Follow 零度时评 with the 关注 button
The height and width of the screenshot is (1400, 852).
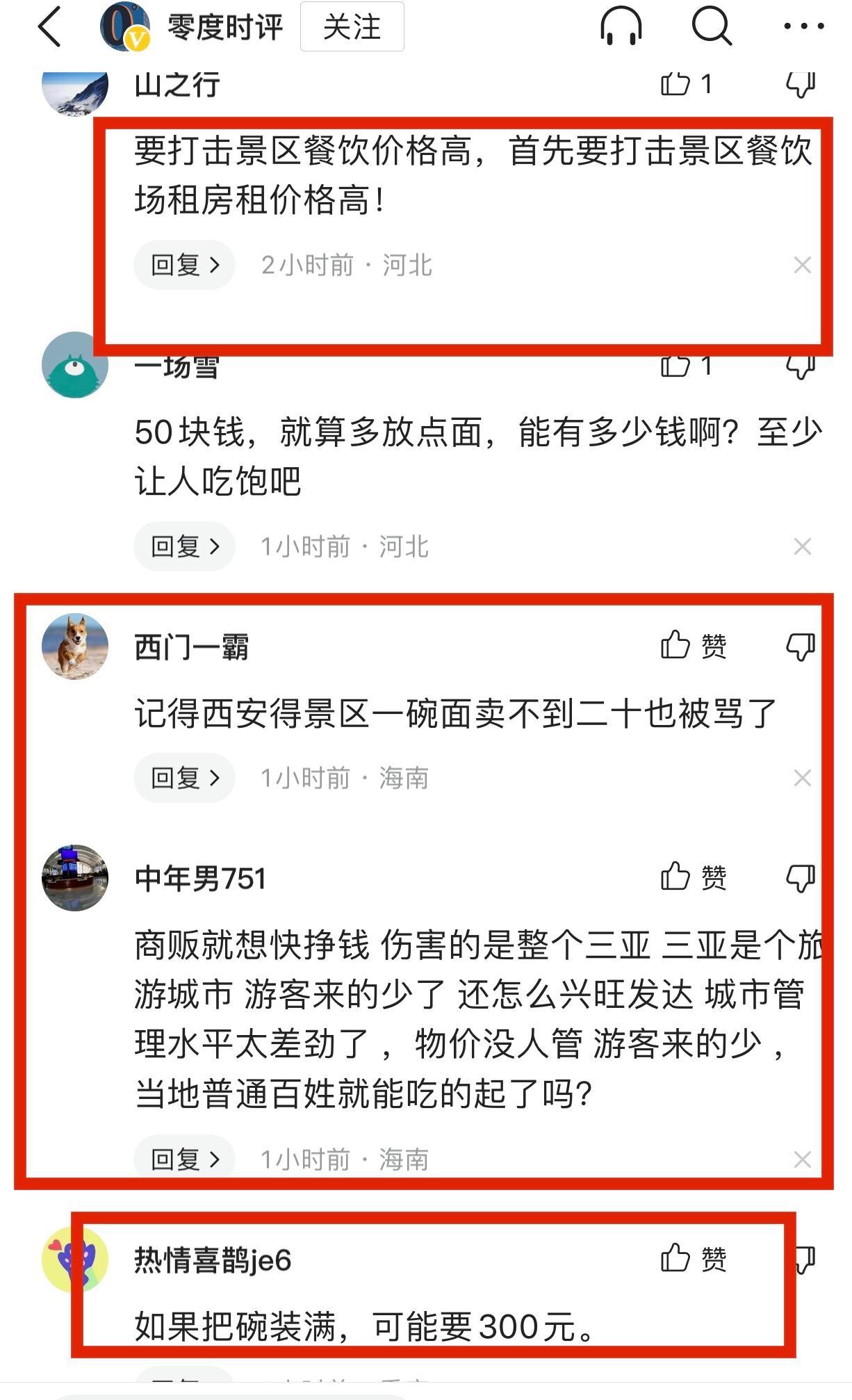[x=352, y=27]
